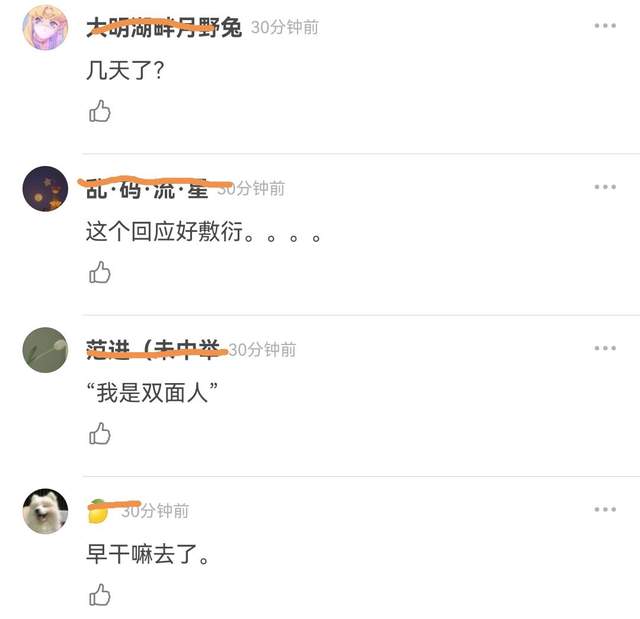Open avatar of "这个回应好敷衍" commenter
640x619 pixels.
point(45,188)
